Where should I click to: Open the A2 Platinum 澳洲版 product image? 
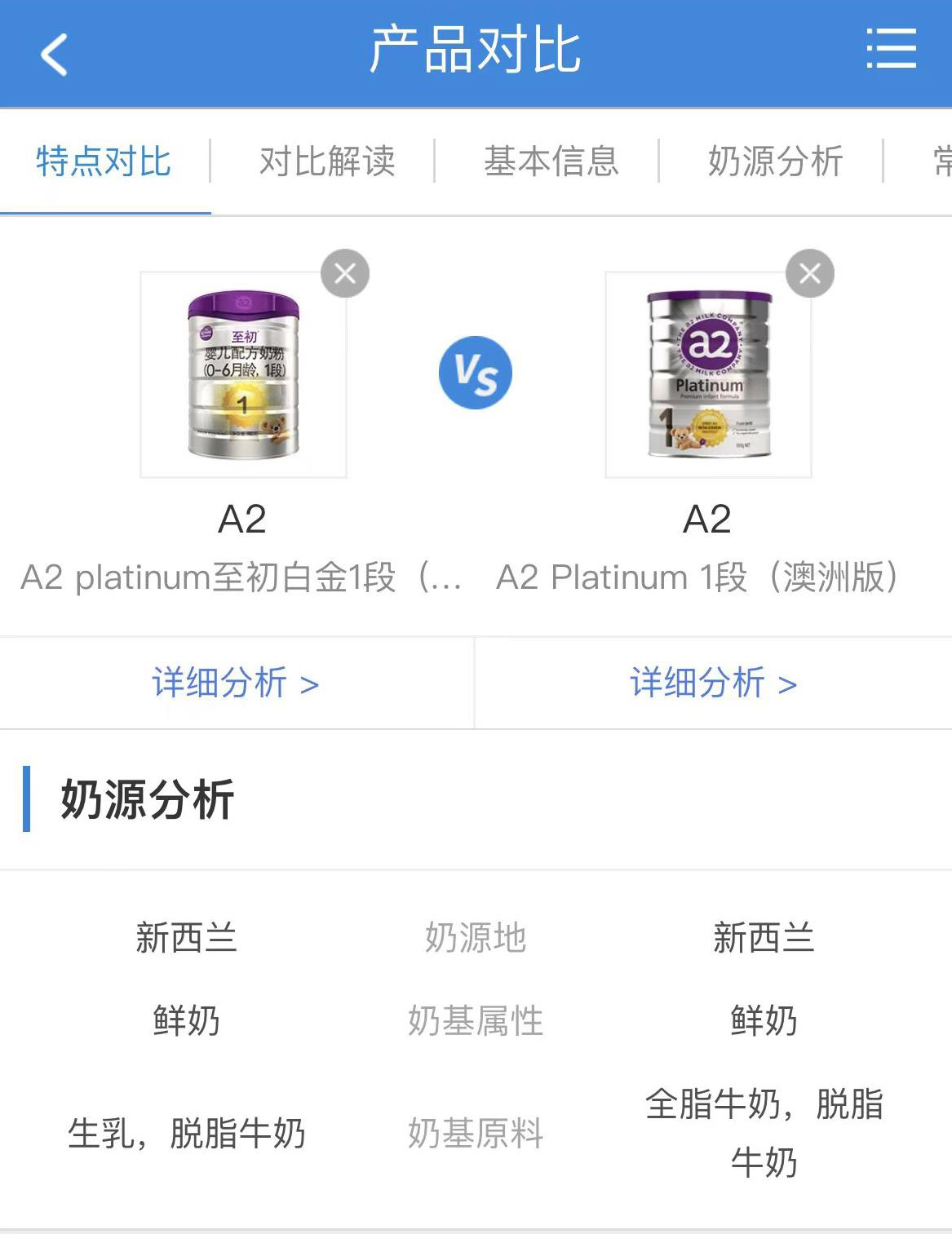pyautogui.click(x=708, y=375)
